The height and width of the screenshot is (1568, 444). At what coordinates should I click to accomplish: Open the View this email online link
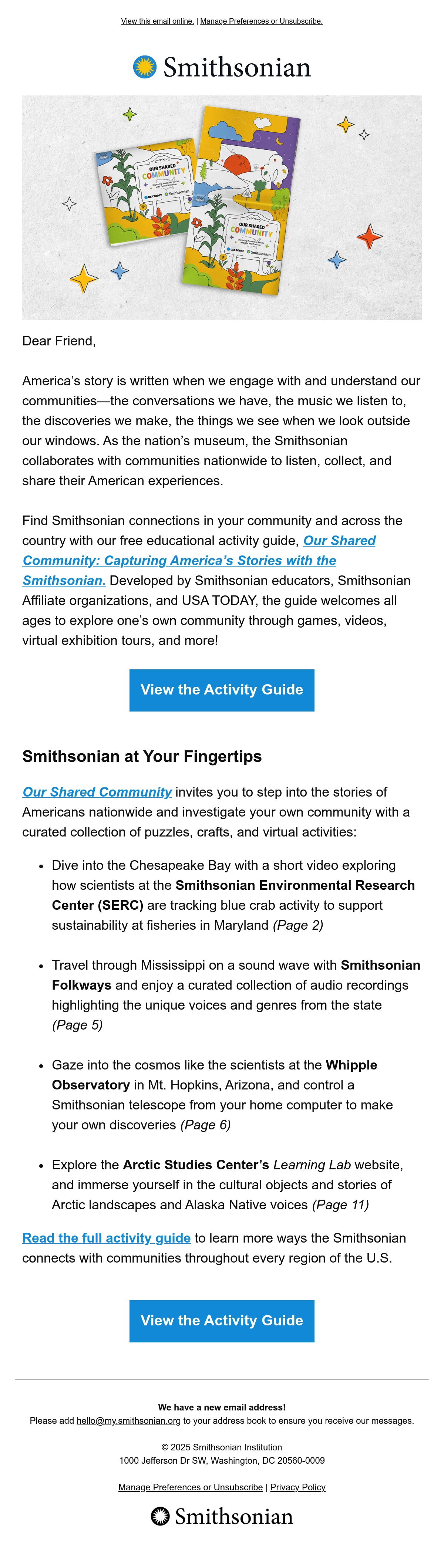(157, 21)
